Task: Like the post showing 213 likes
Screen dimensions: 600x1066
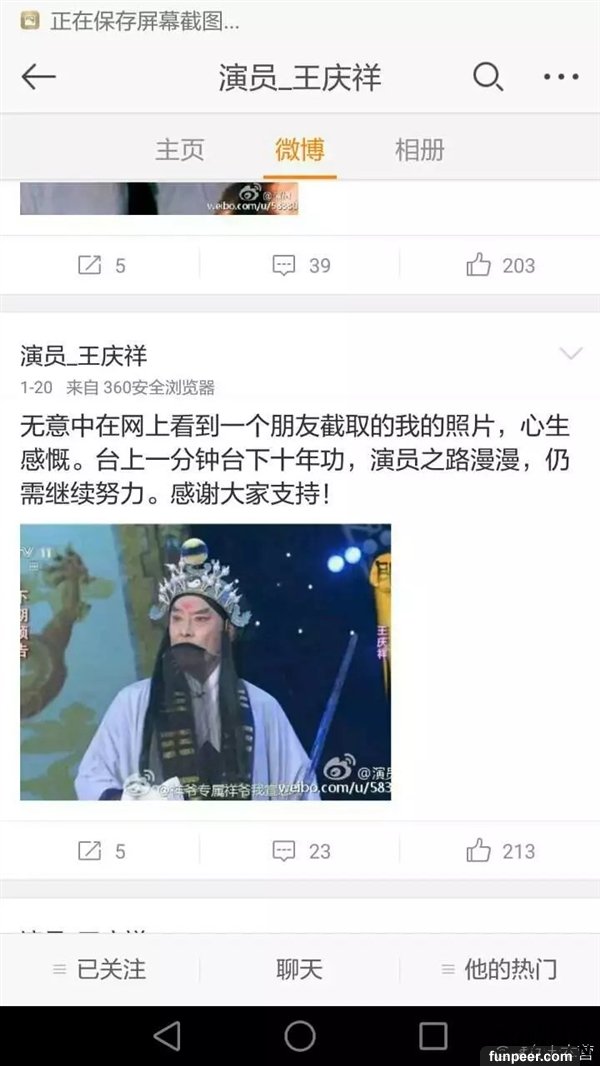Action: tap(500, 851)
